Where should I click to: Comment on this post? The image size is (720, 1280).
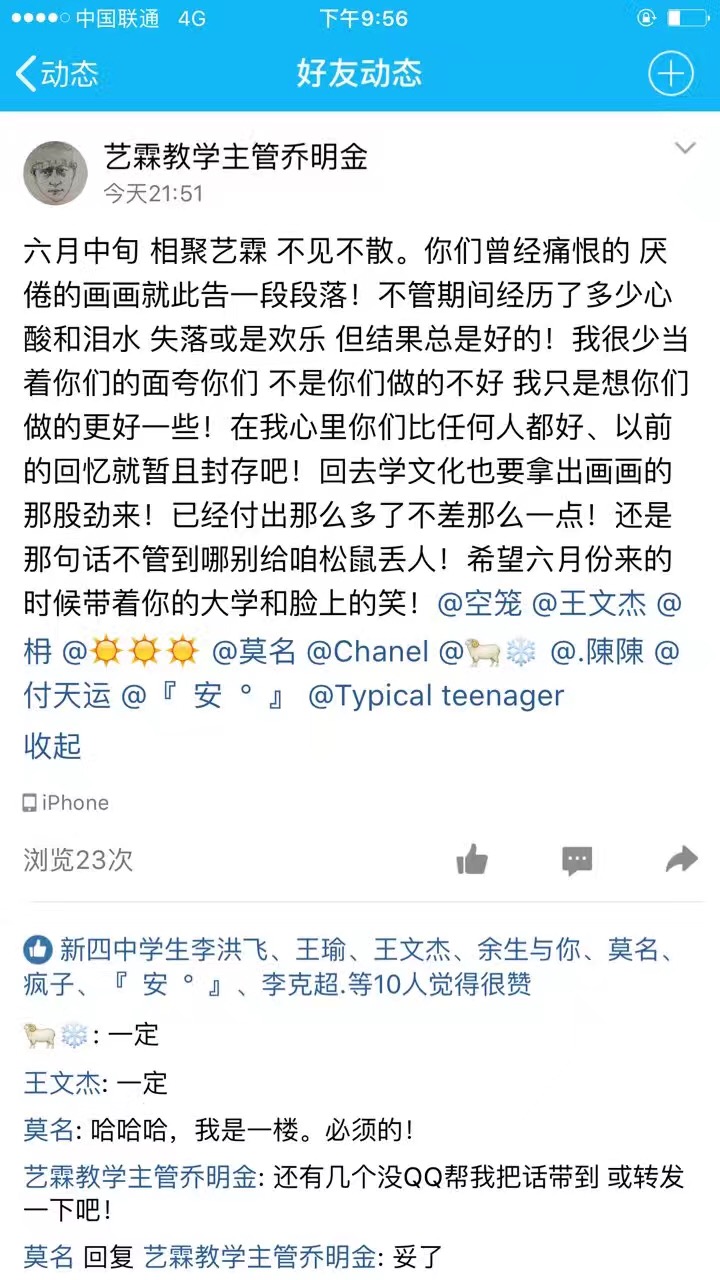point(577,859)
